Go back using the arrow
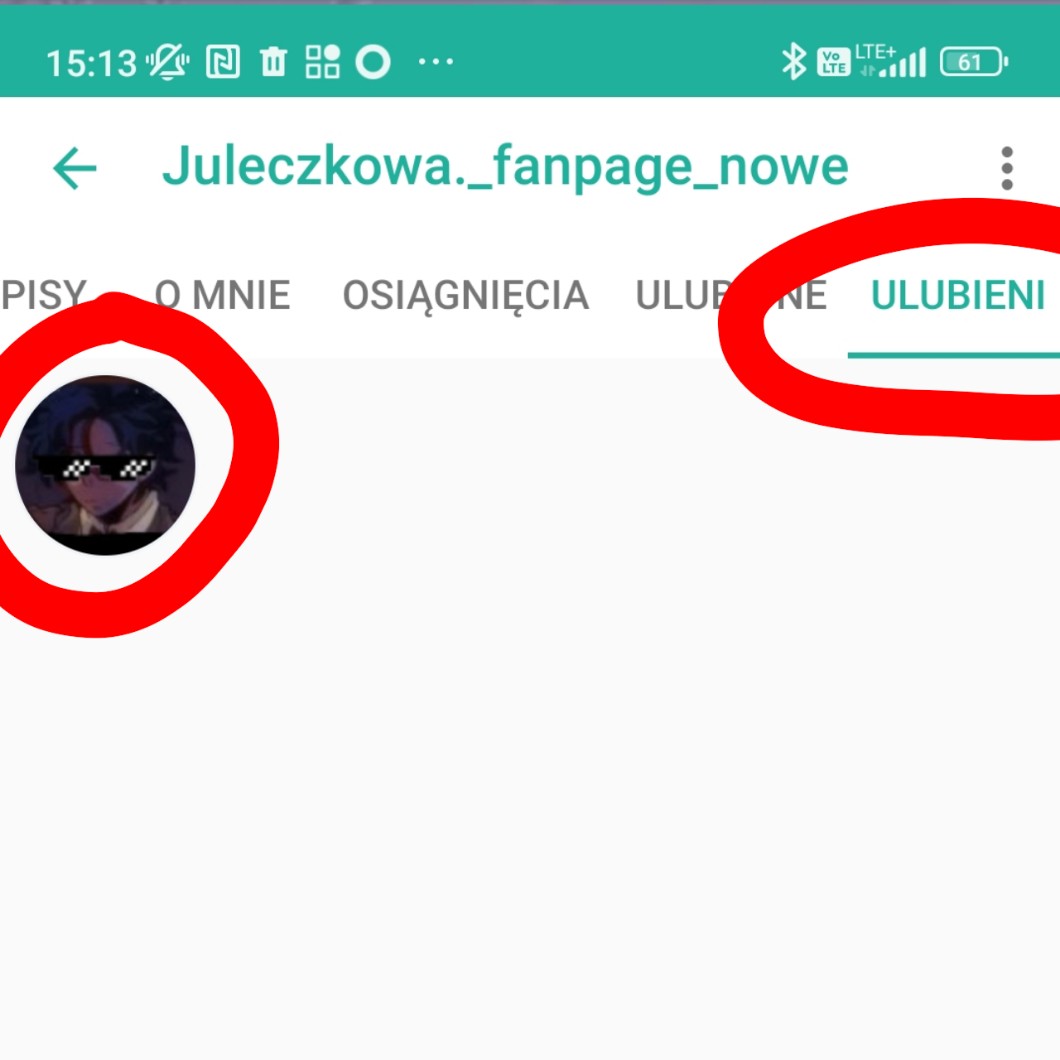The height and width of the screenshot is (1060, 1060). click(75, 168)
